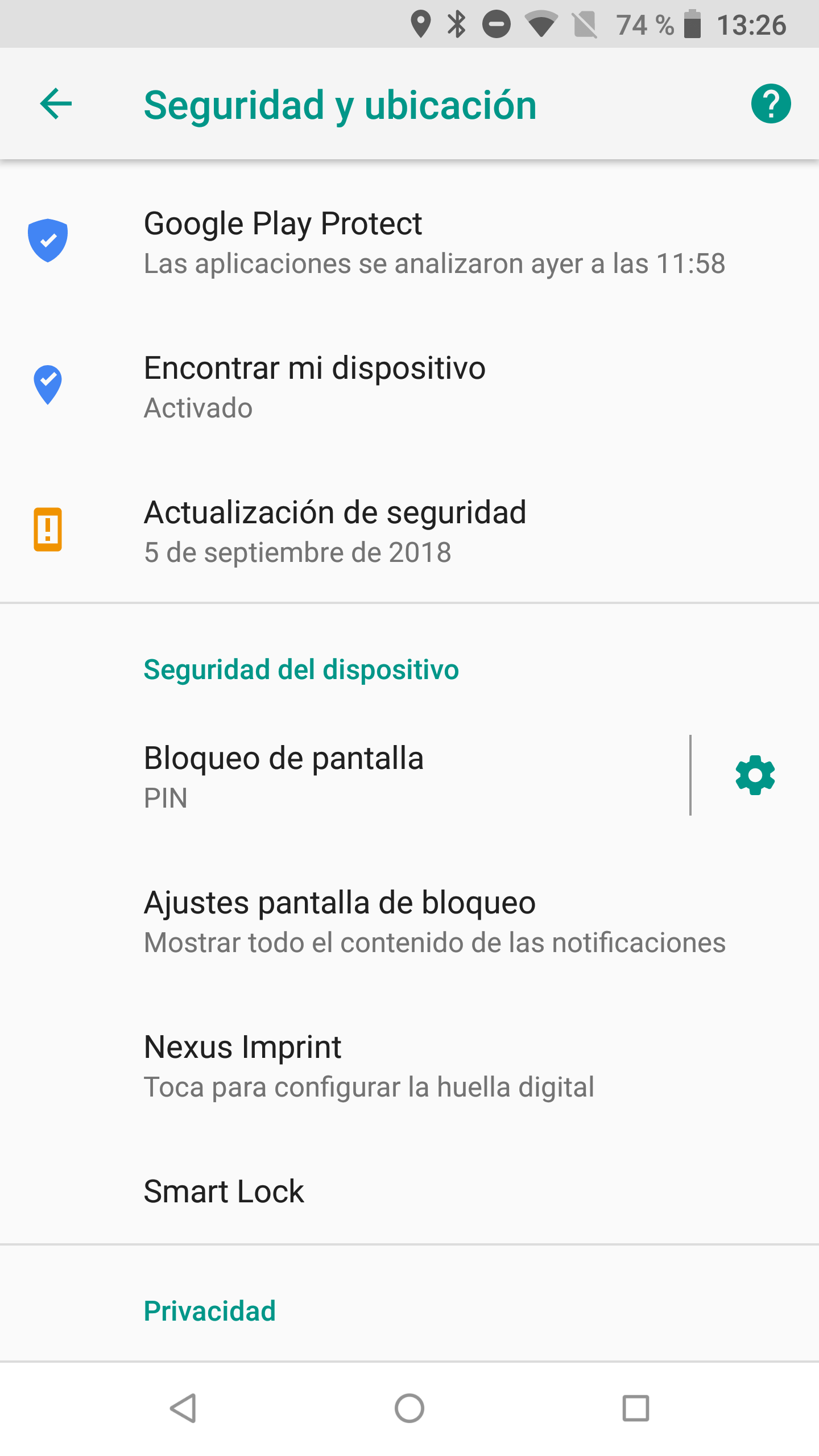Screen dimensions: 819x1456
Task: Tap the system home button
Action: click(409, 1408)
